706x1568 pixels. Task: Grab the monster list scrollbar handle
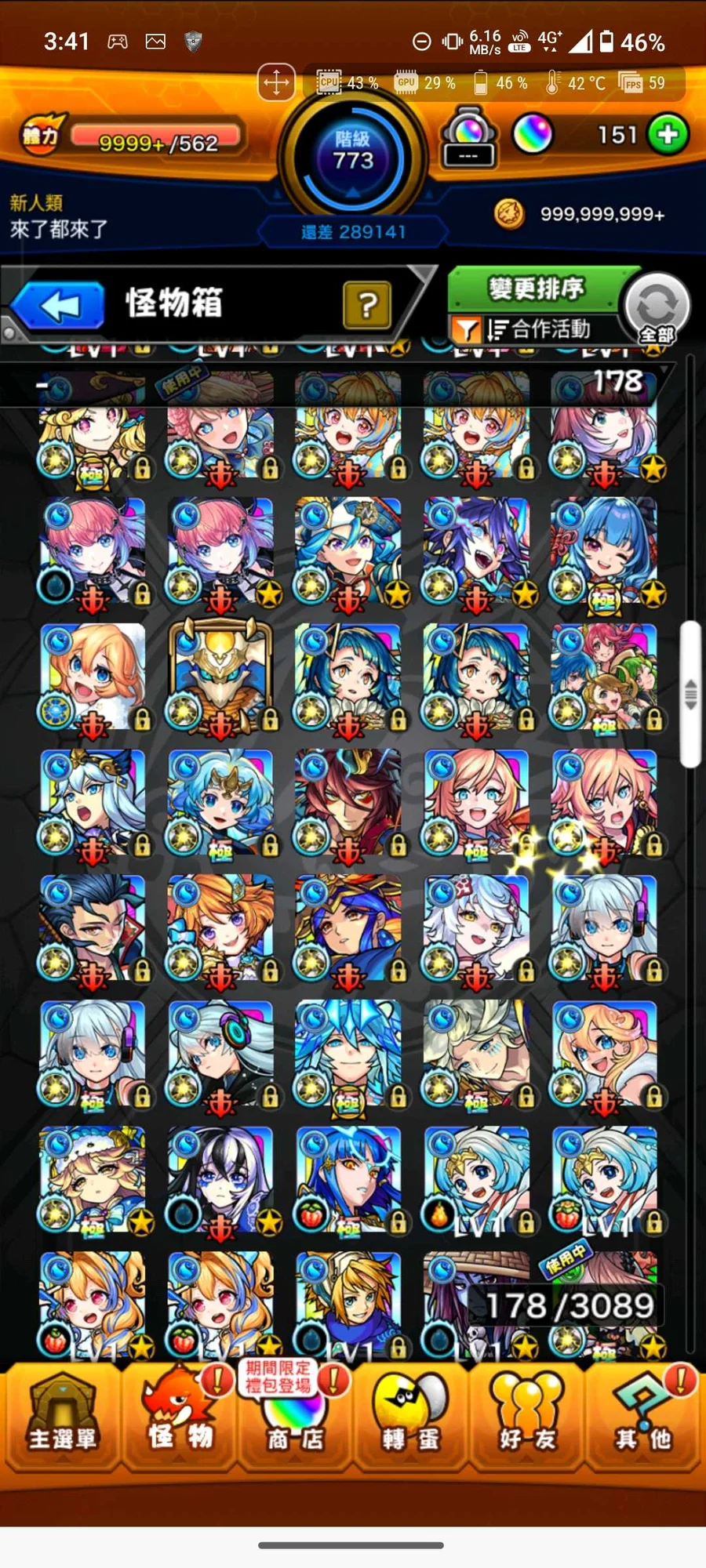(x=690, y=694)
